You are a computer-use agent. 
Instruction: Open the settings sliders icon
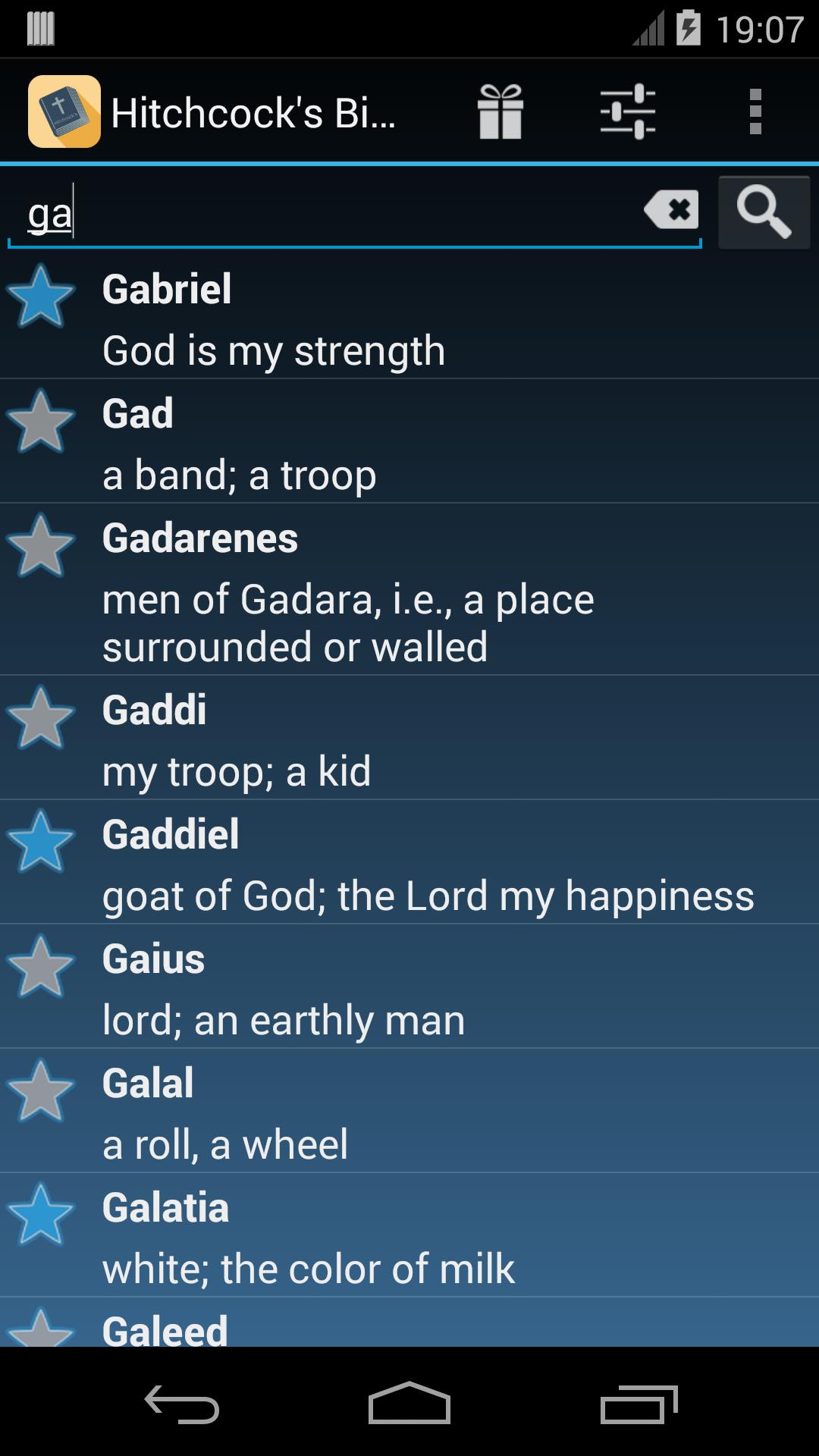click(x=627, y=111)
